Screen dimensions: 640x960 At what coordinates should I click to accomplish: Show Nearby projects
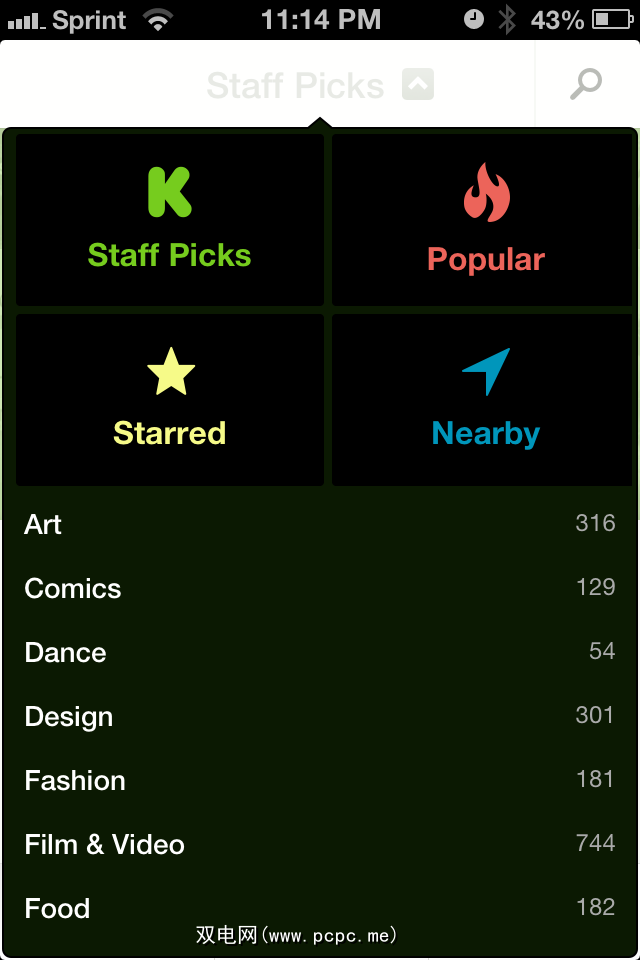tap(485, 400)
